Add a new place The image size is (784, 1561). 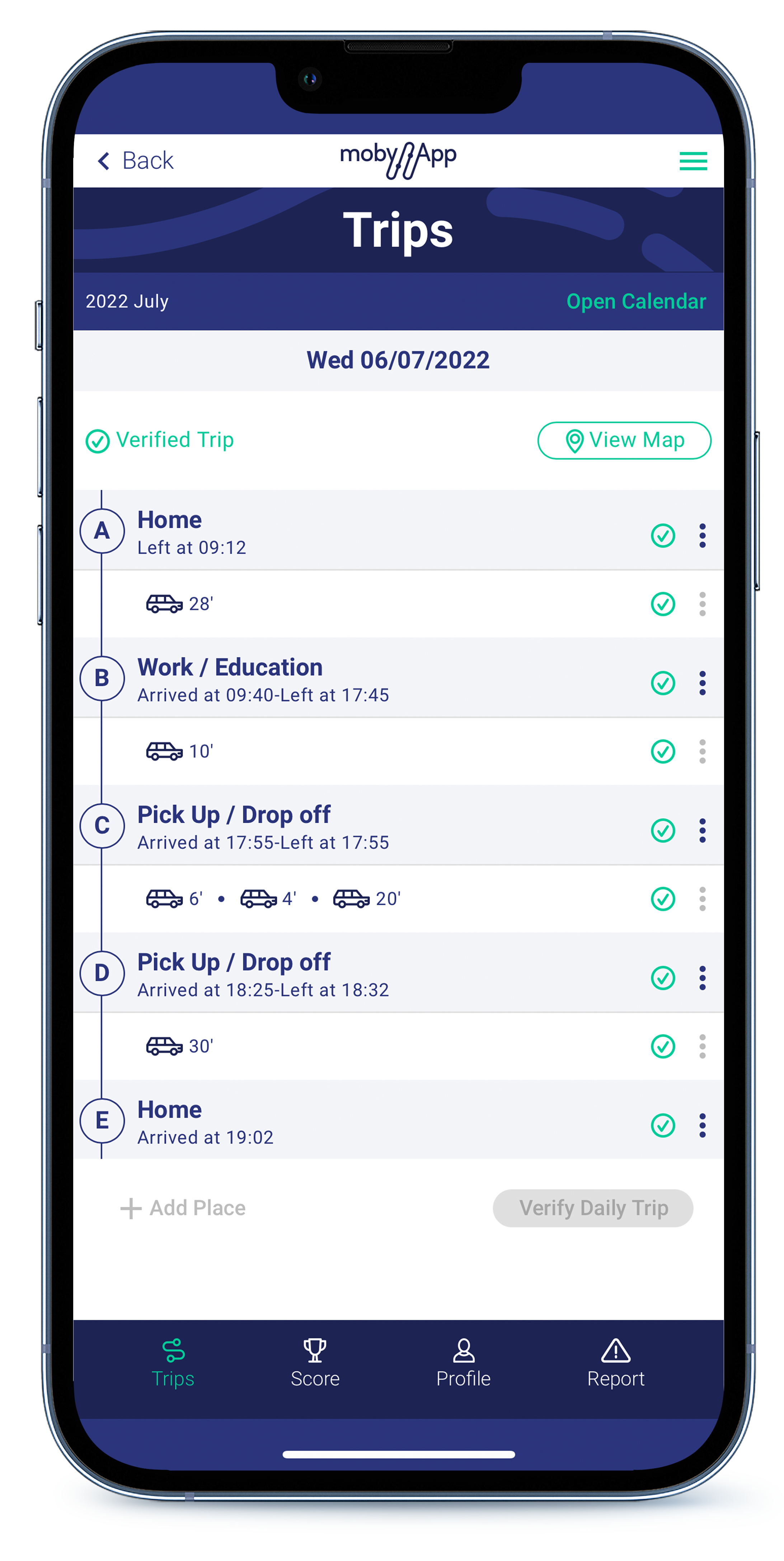pyautogui.click(x=183, y=1208)
